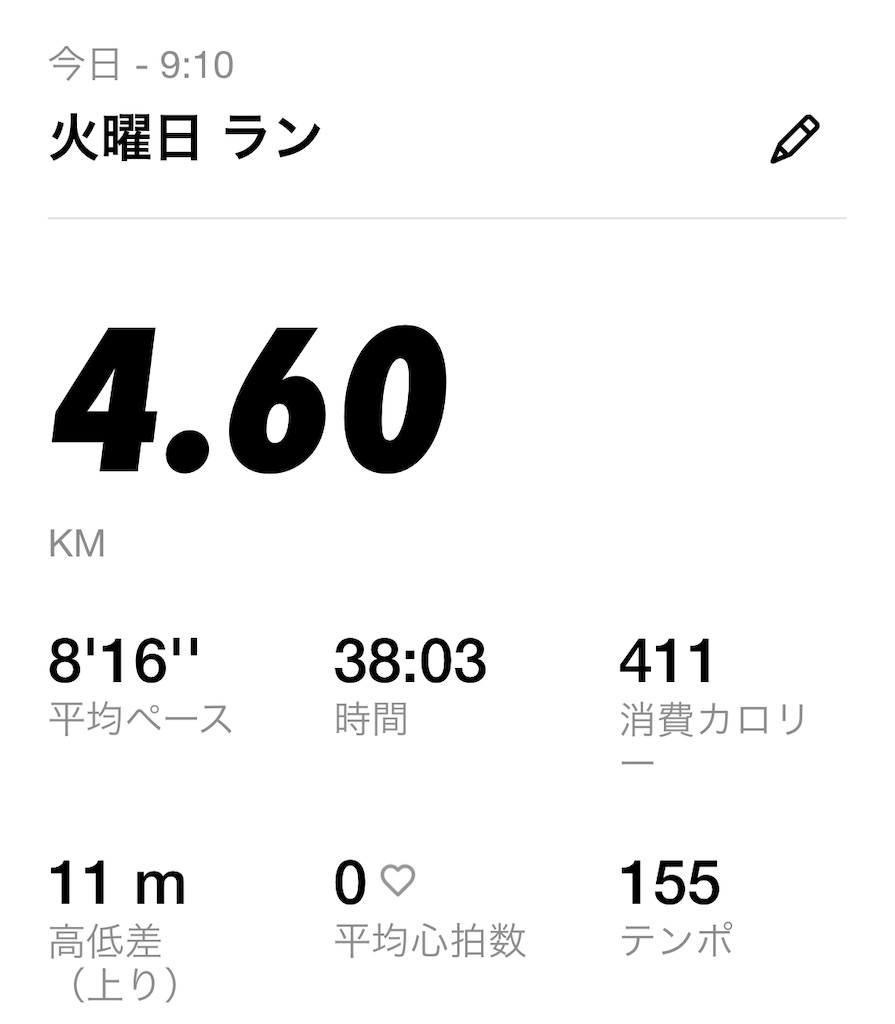This screenshot has width=895, height=1024.
Task: Tap the 8'16'' average pace value
Action: 125,660
